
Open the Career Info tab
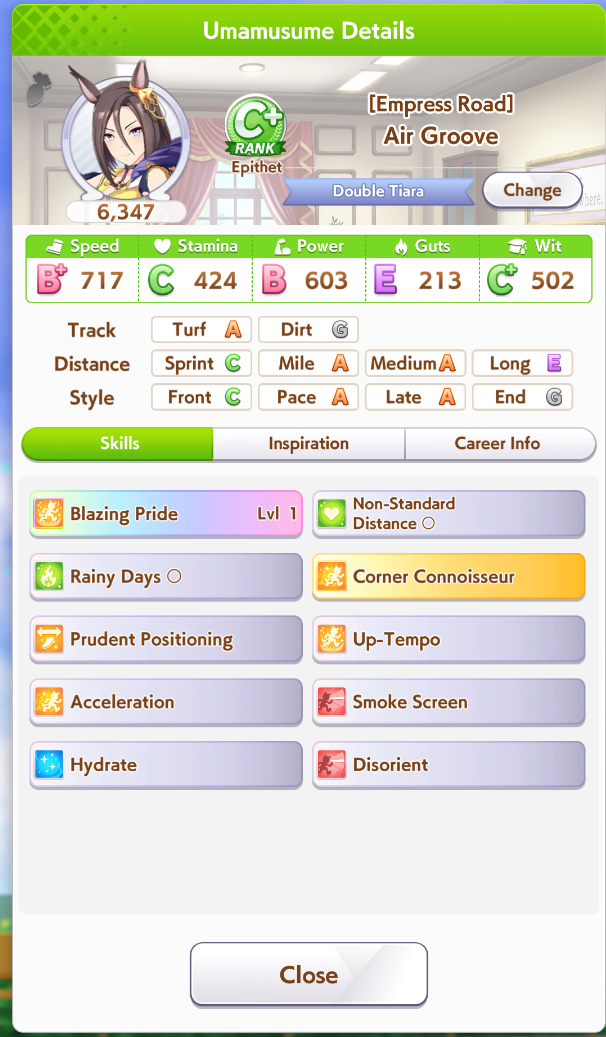(x=499, y=443)
